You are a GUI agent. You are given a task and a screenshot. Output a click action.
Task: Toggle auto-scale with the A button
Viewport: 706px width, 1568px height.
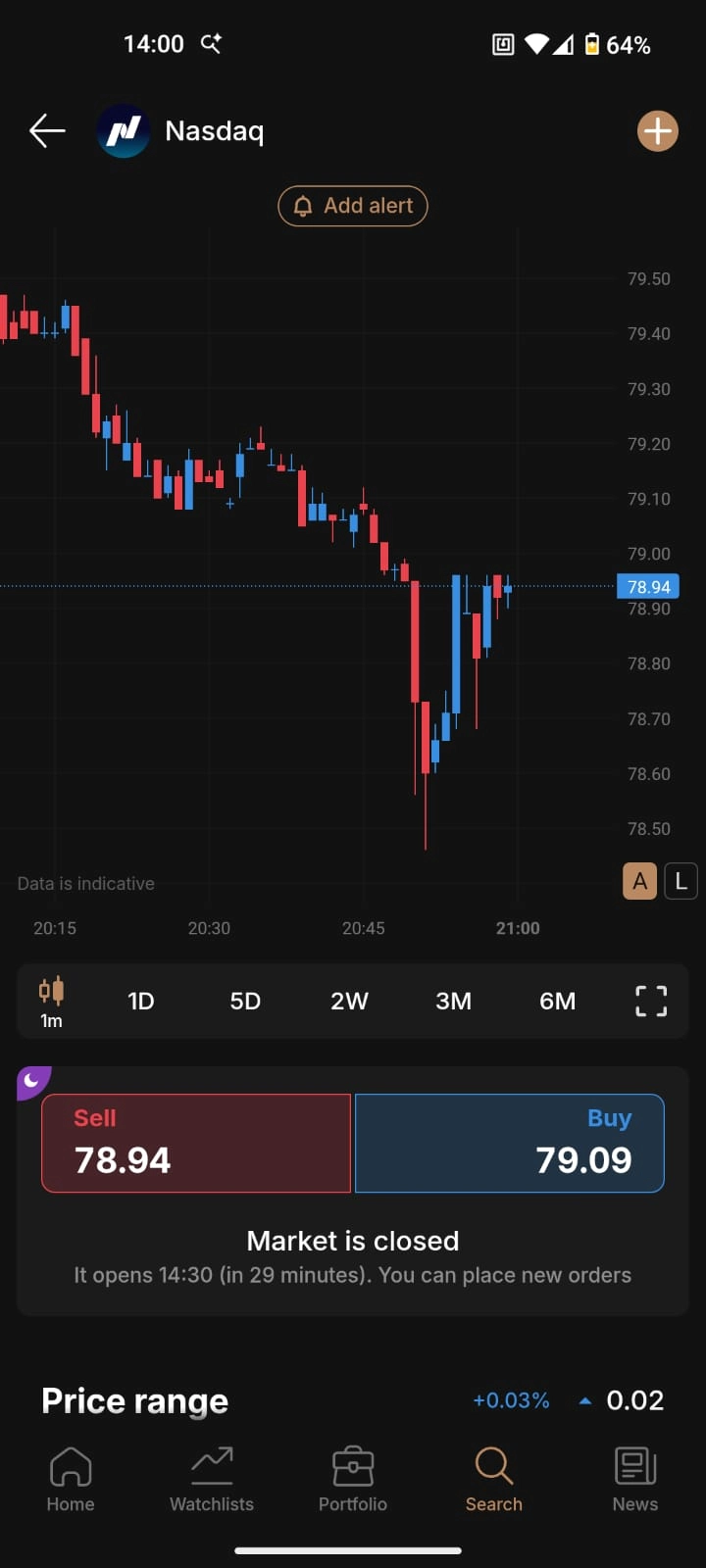pos(639,880)
